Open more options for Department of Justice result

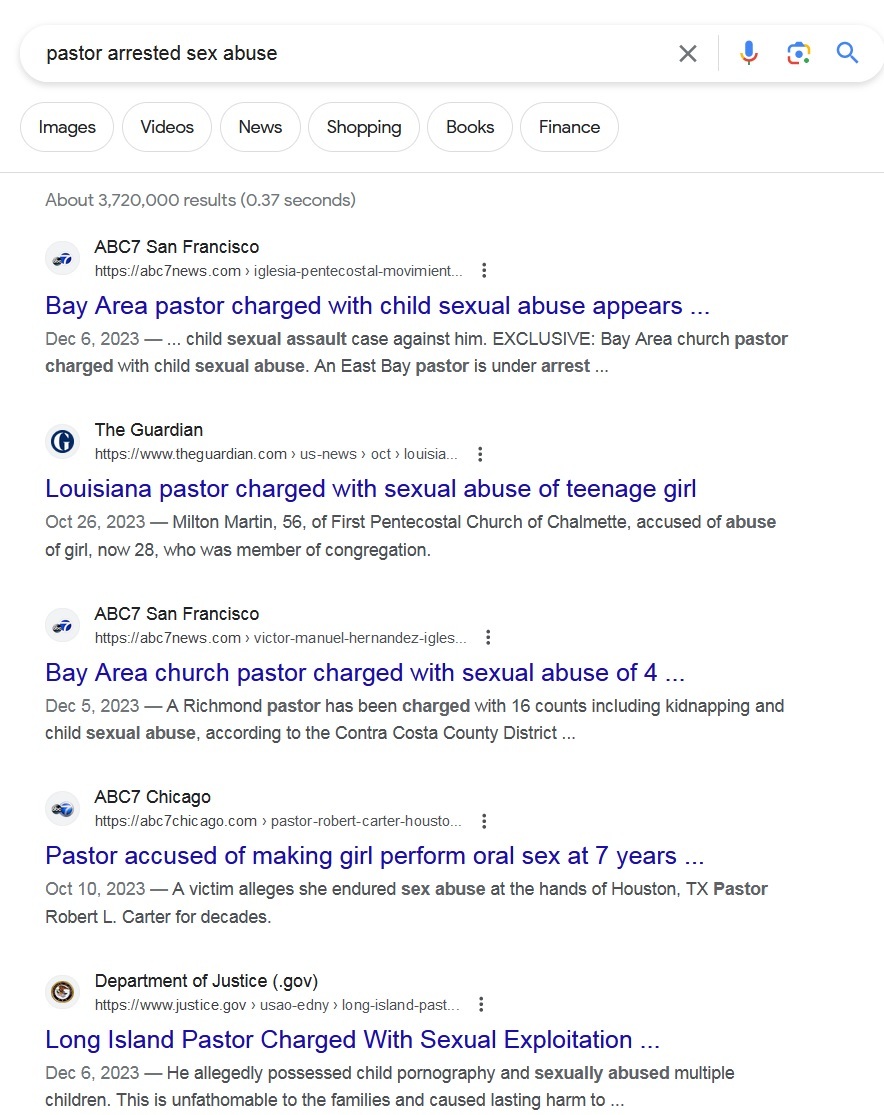pos(481,1004)
